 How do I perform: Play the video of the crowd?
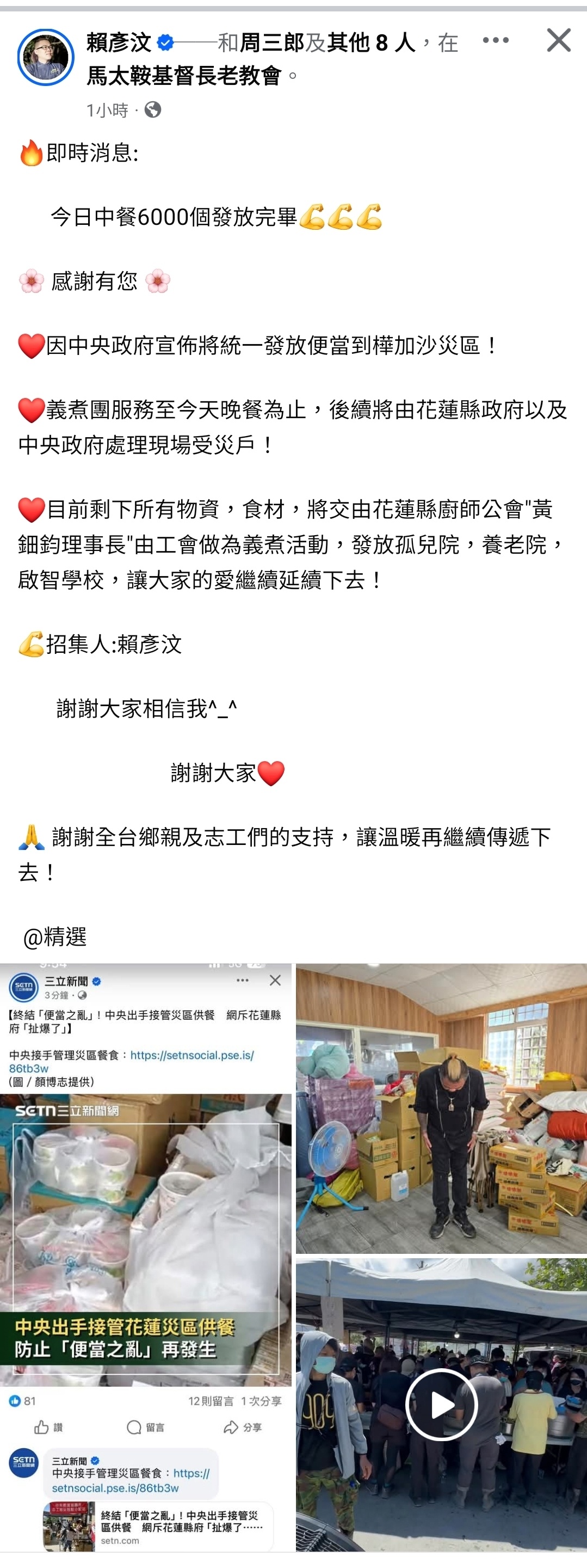[x=441, y=1404]
